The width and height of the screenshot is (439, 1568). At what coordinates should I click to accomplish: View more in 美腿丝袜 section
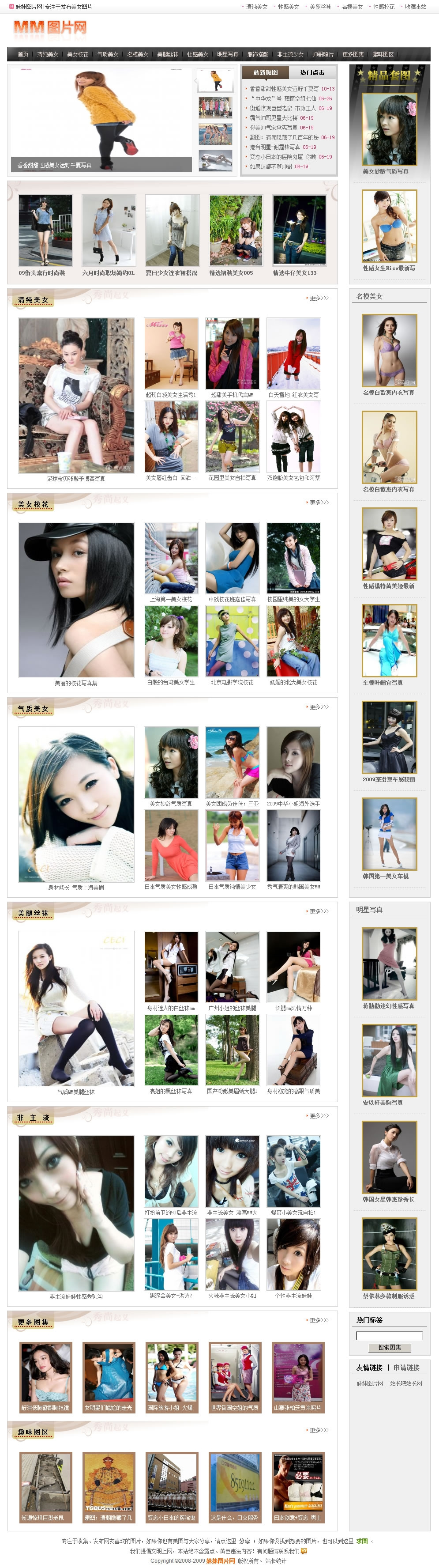point(318,911)
